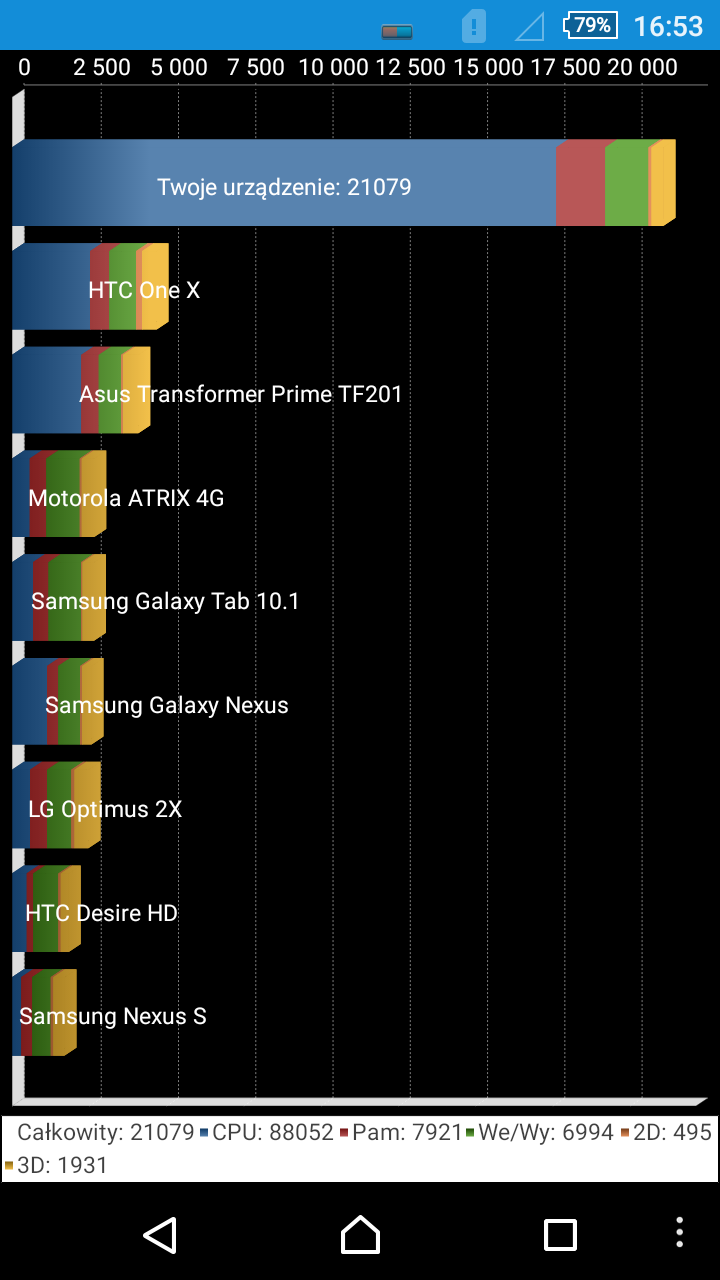Return to the home screen
This screenshot has height=1280, width=720.
pos(360,1235)
